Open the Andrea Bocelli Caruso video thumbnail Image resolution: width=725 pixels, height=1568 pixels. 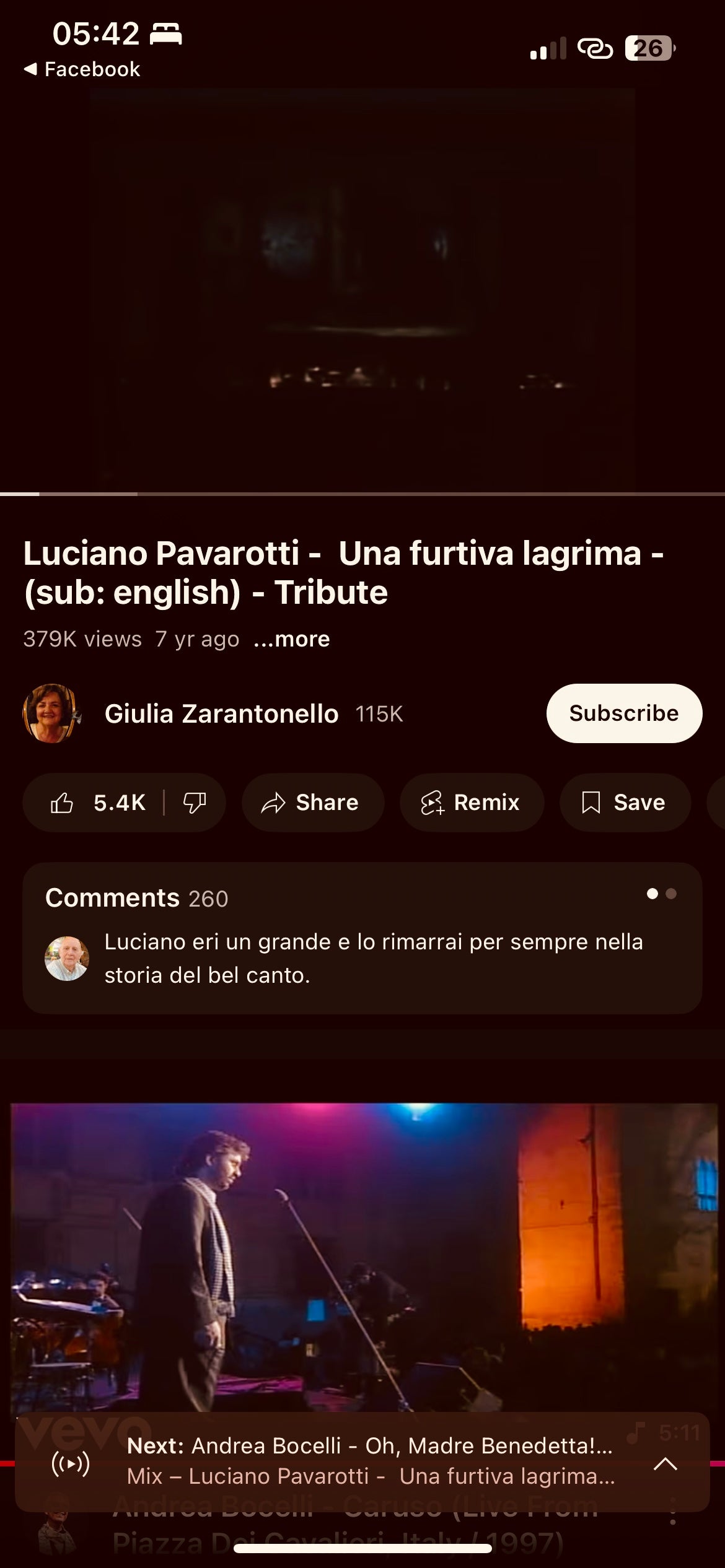pos(362,1257)
